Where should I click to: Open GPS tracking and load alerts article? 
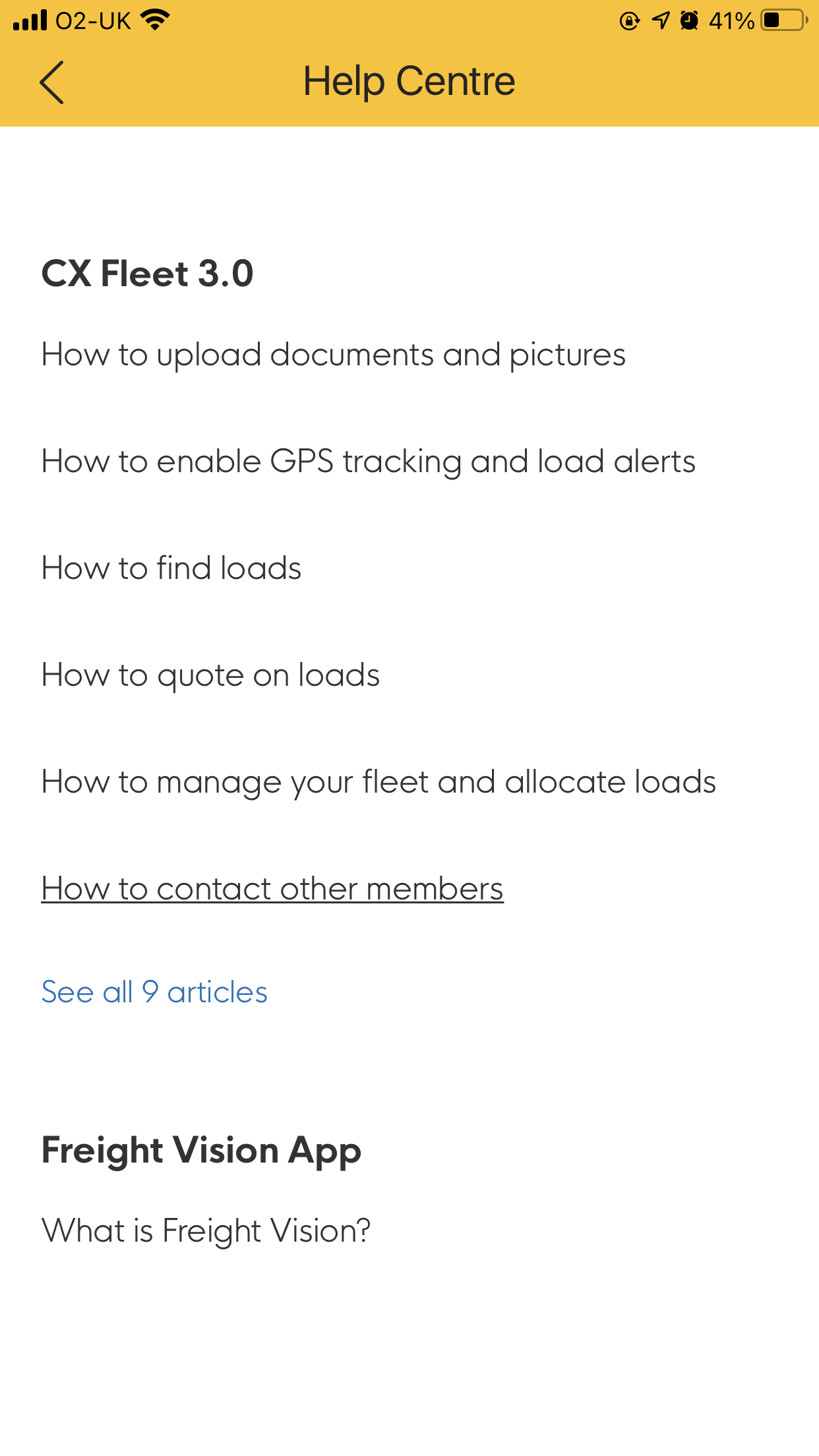click(x=368, y=462)
